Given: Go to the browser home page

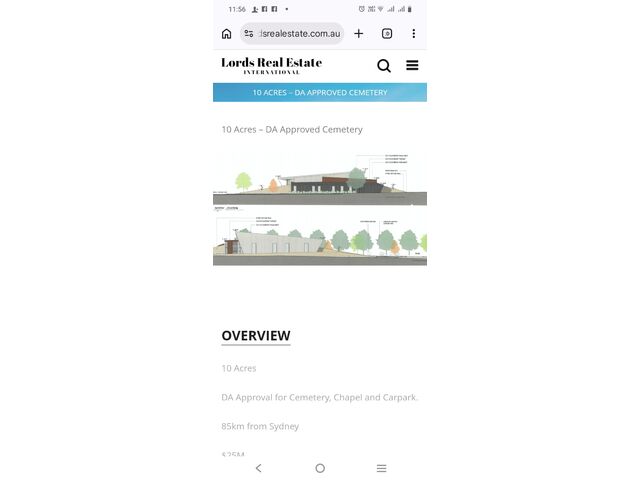Looking at the screenshot, I should 227,33.
